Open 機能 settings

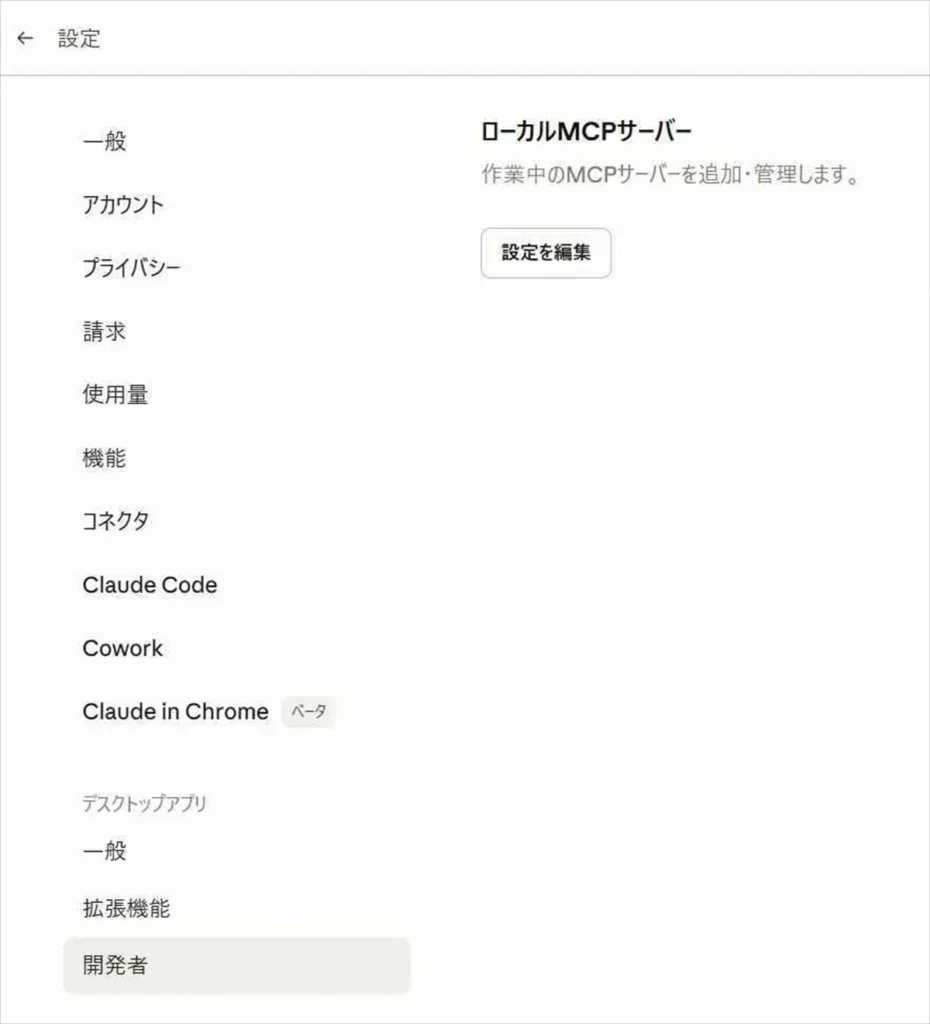(104, 458)
